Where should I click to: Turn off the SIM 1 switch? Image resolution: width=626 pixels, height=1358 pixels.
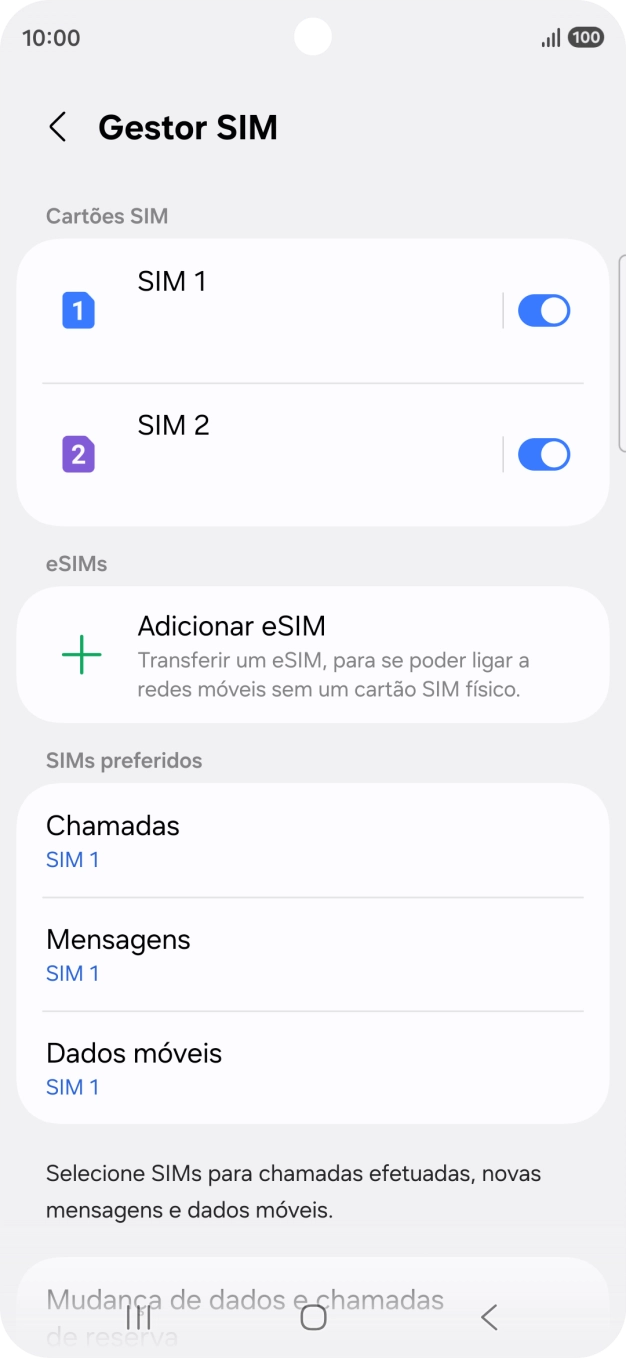pos(543,311)
